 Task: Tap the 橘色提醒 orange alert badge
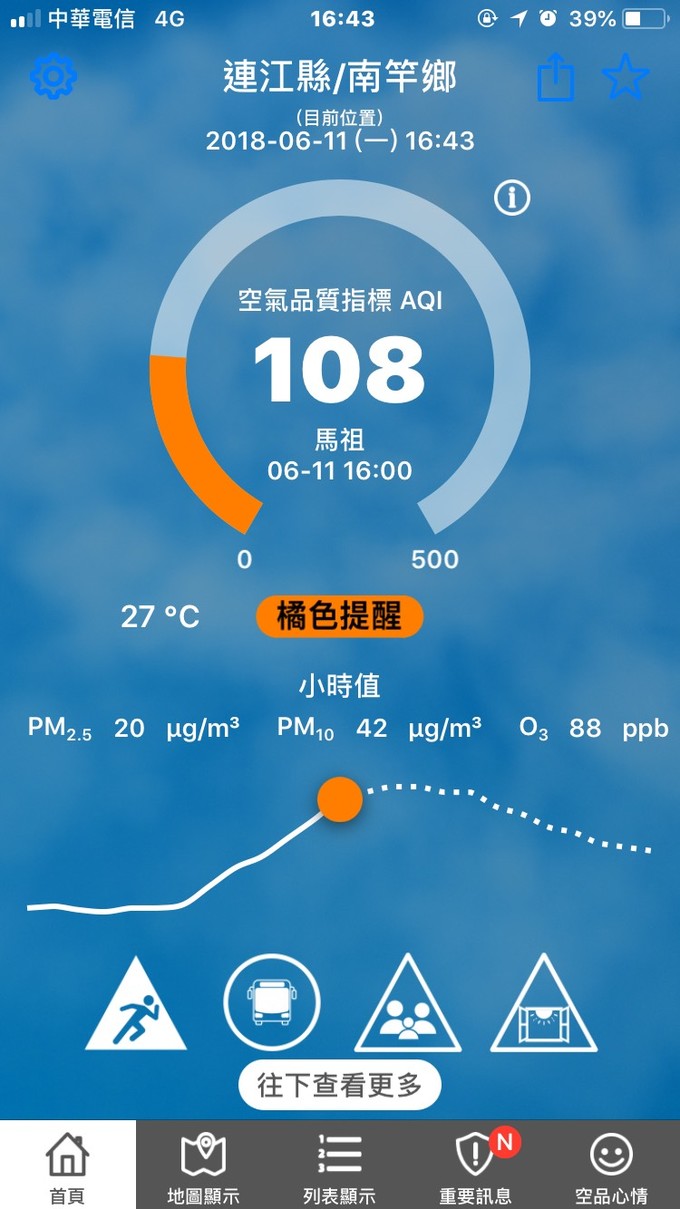click(x=340, y=617)
